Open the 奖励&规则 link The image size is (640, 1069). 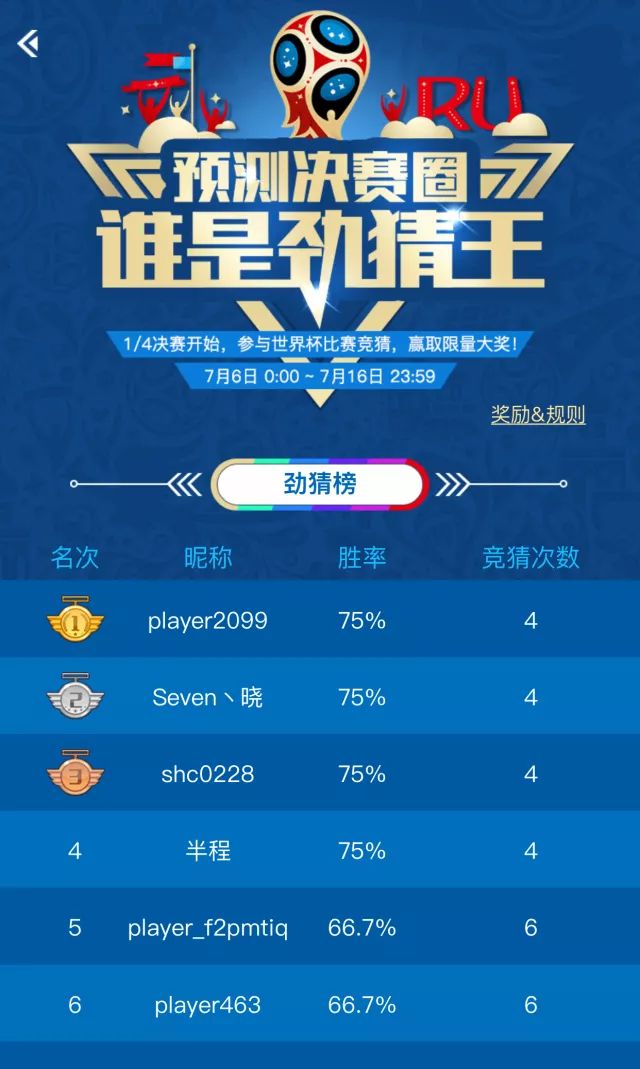coord(537,414)
